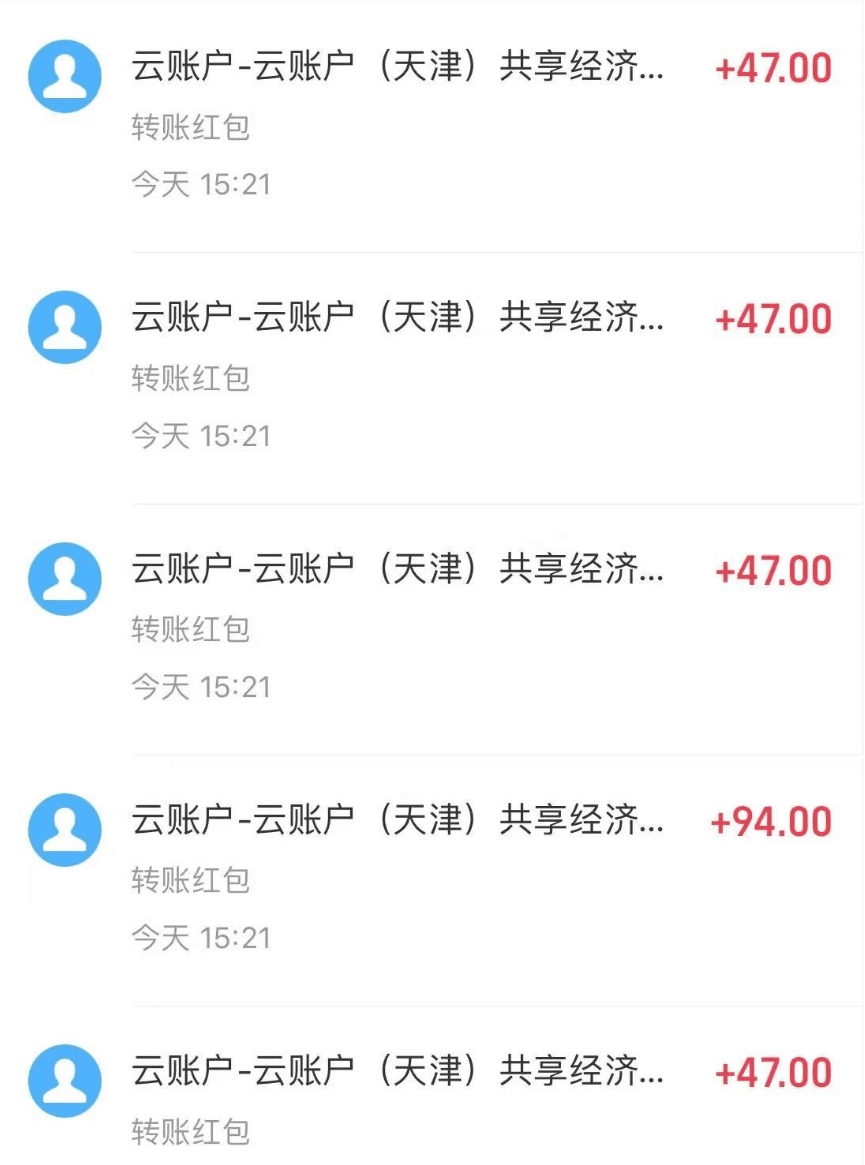The width and height of the screenshot is (865, 1165).
Task: Select the third transaction's contact avatar
Action: (x=64, y=578)
